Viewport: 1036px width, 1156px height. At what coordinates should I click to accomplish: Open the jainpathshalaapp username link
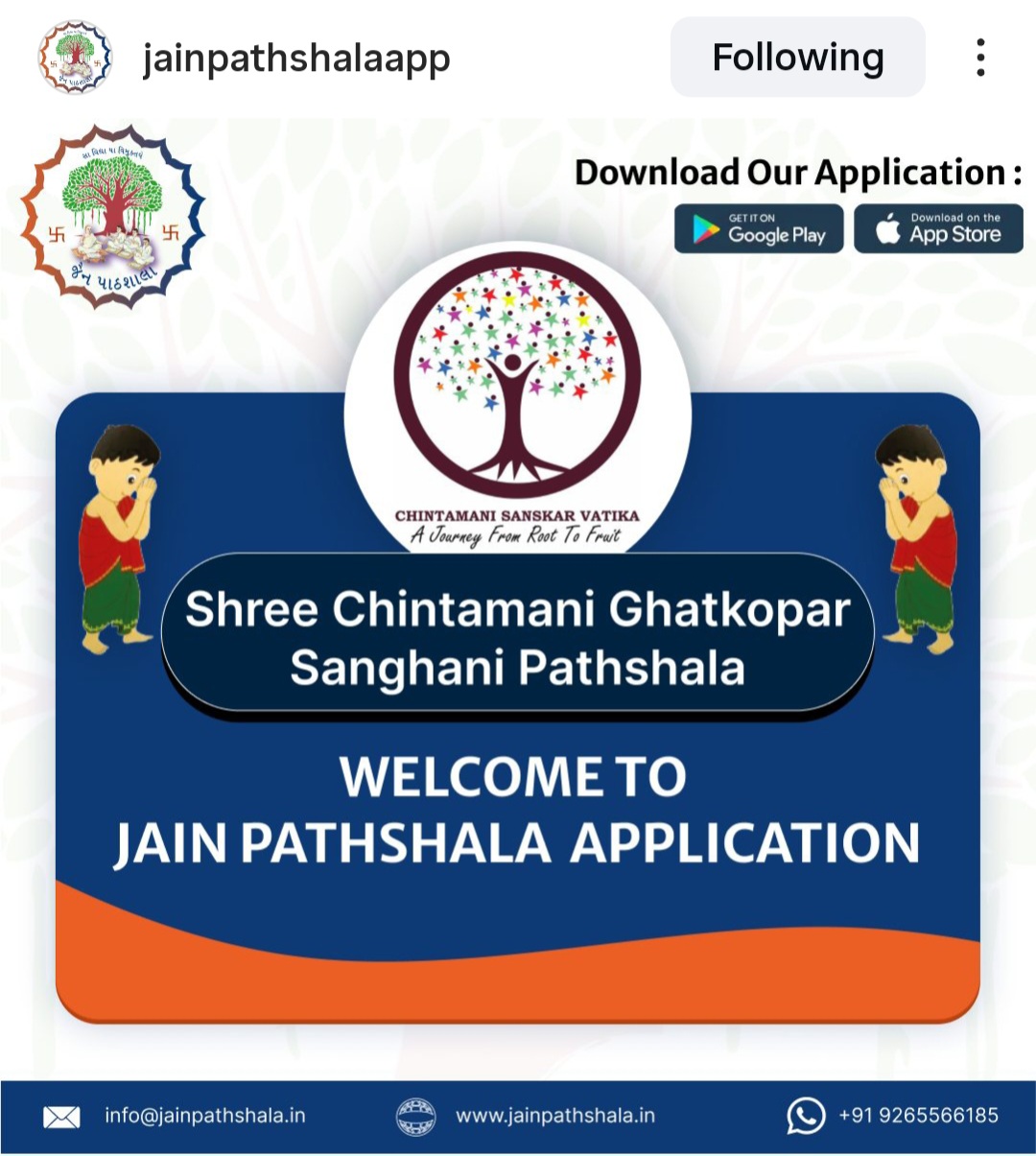click(296, 59)
